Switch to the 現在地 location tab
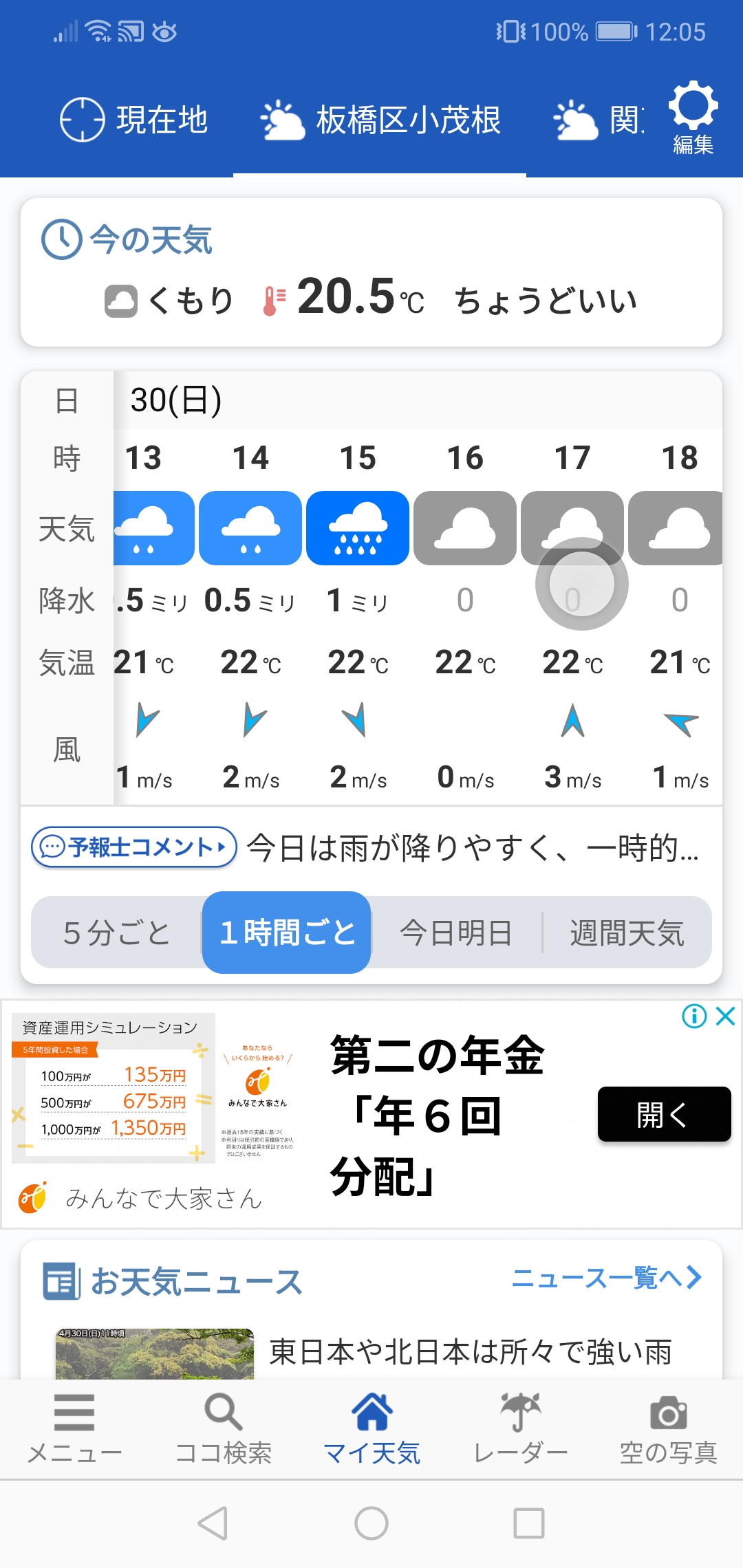Image resolution: width=743 pixels, height=1568 pixels. 133,120
